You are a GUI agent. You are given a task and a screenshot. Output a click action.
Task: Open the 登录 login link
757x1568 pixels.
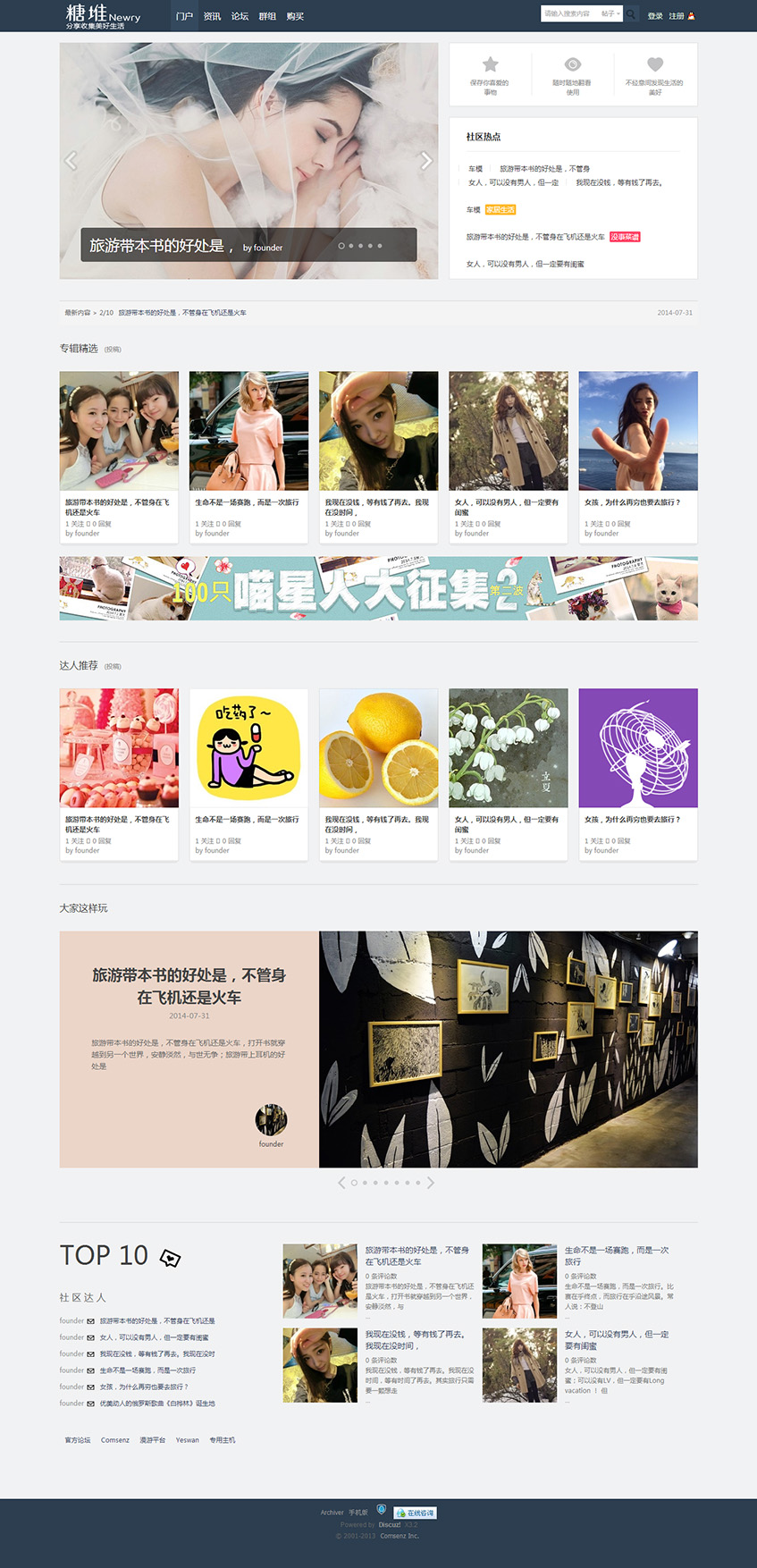[655, 16]
